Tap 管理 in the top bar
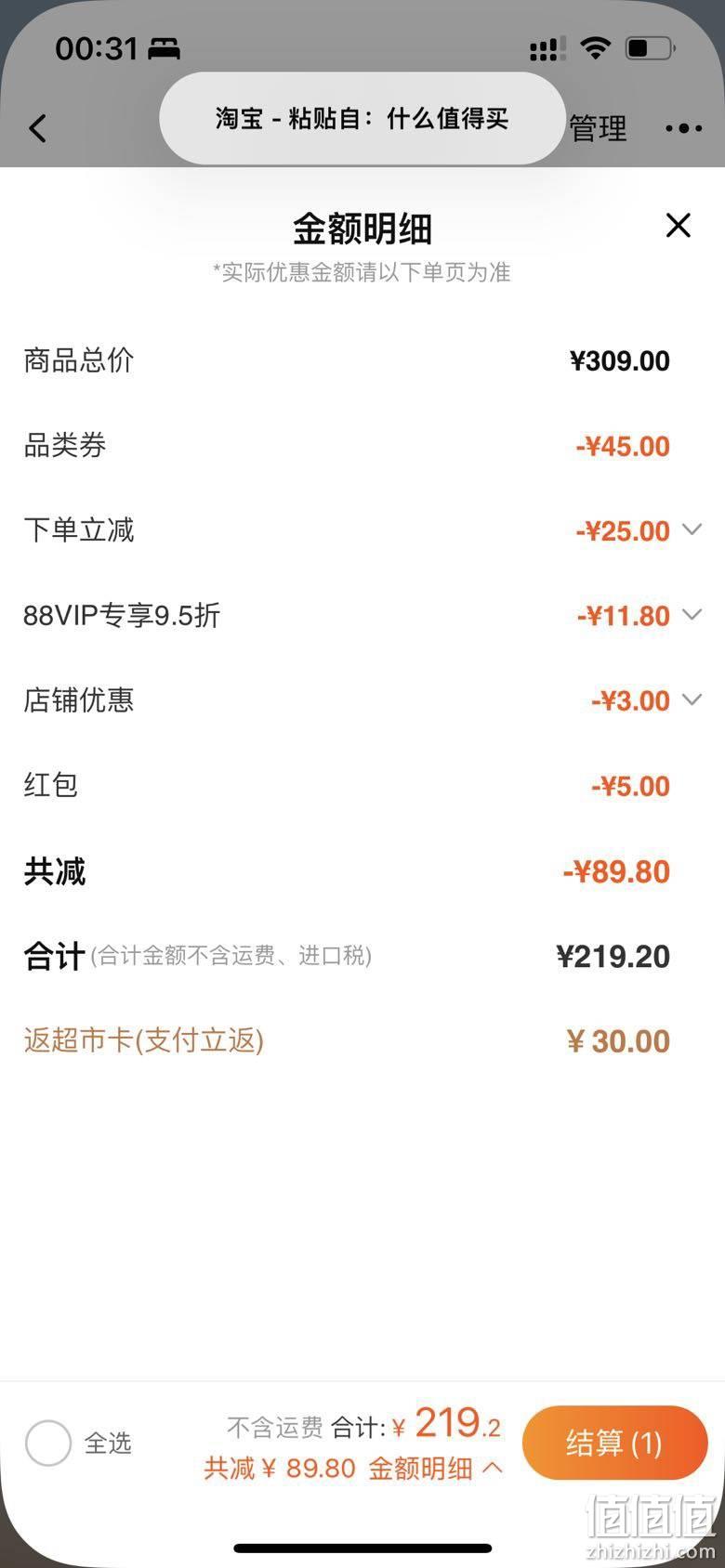 (598, 128)
